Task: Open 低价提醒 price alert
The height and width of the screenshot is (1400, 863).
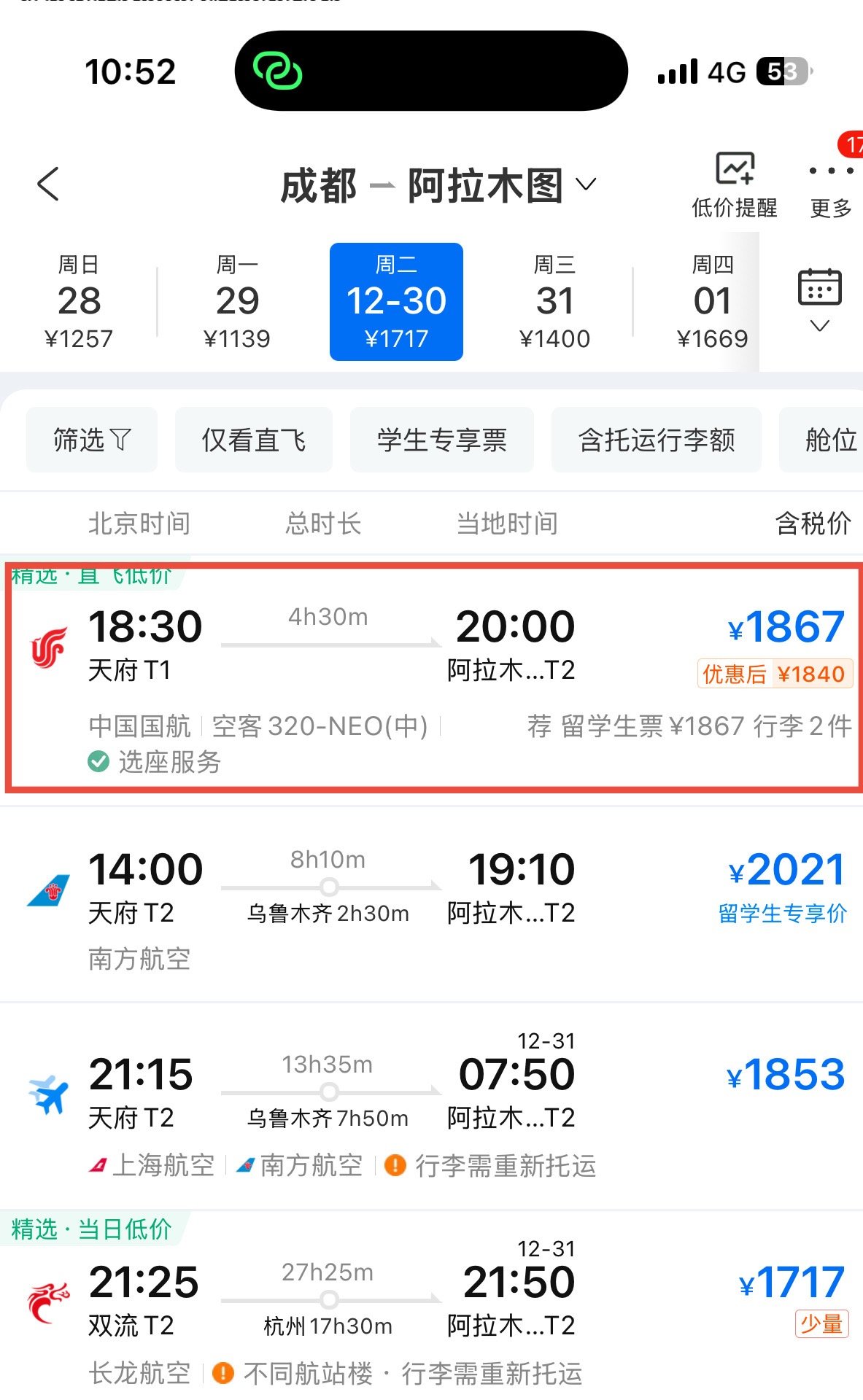Action: click(734, 185)
